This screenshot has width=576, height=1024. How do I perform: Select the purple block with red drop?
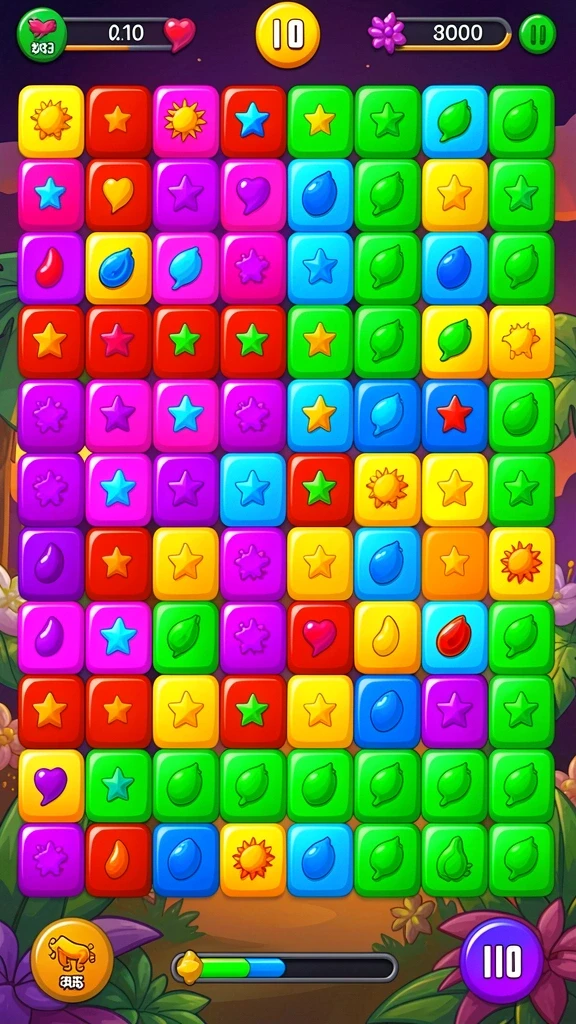coord(51,268)
